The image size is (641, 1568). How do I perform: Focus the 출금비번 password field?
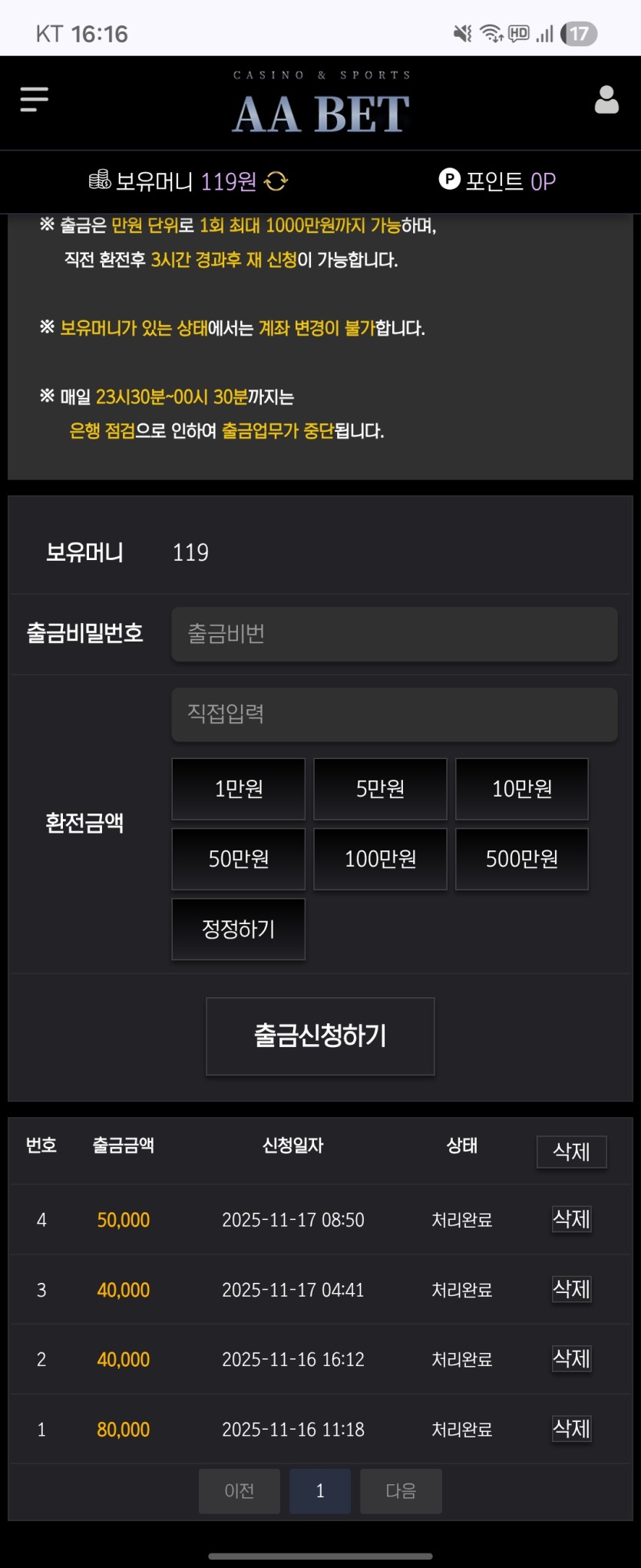(394, 634)
